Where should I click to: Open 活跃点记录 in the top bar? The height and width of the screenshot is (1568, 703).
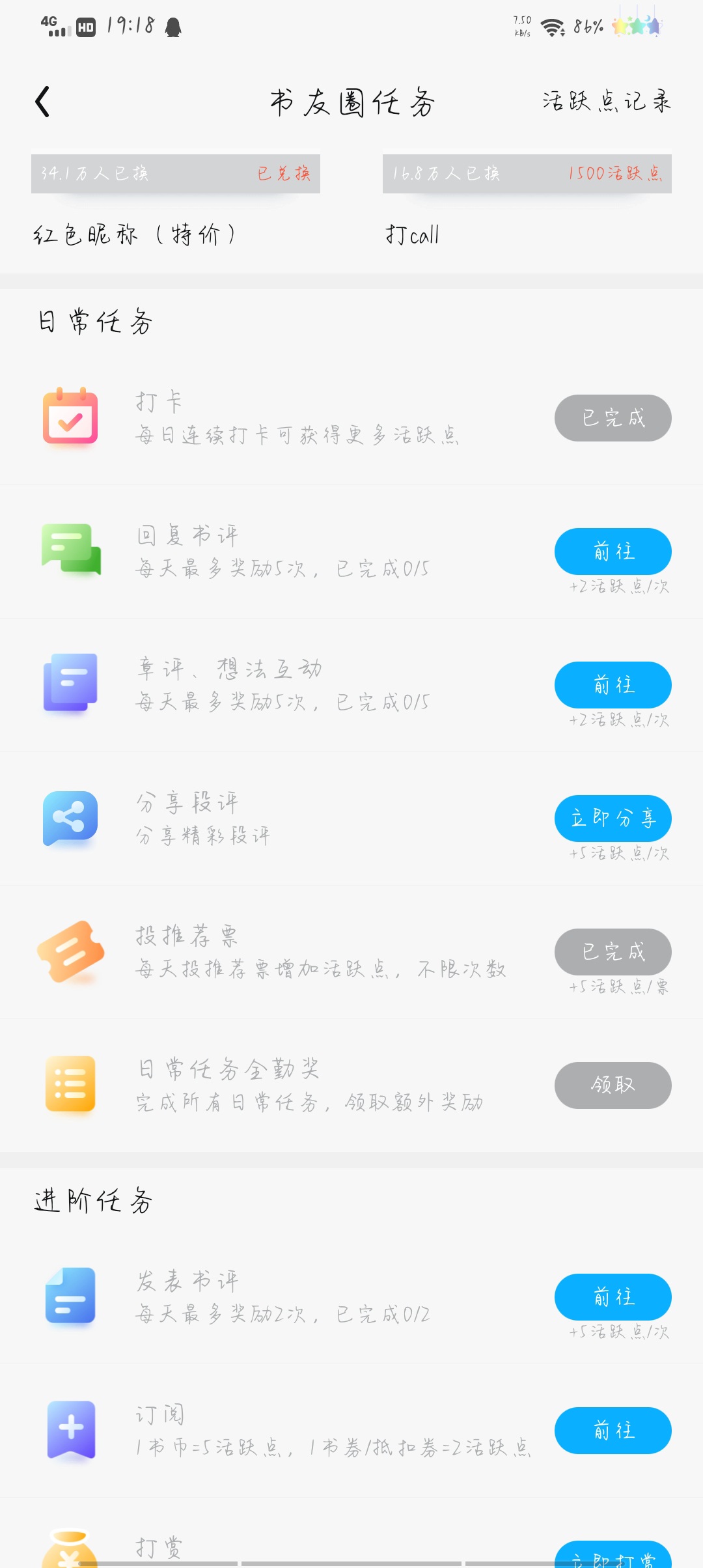(607, 102)
